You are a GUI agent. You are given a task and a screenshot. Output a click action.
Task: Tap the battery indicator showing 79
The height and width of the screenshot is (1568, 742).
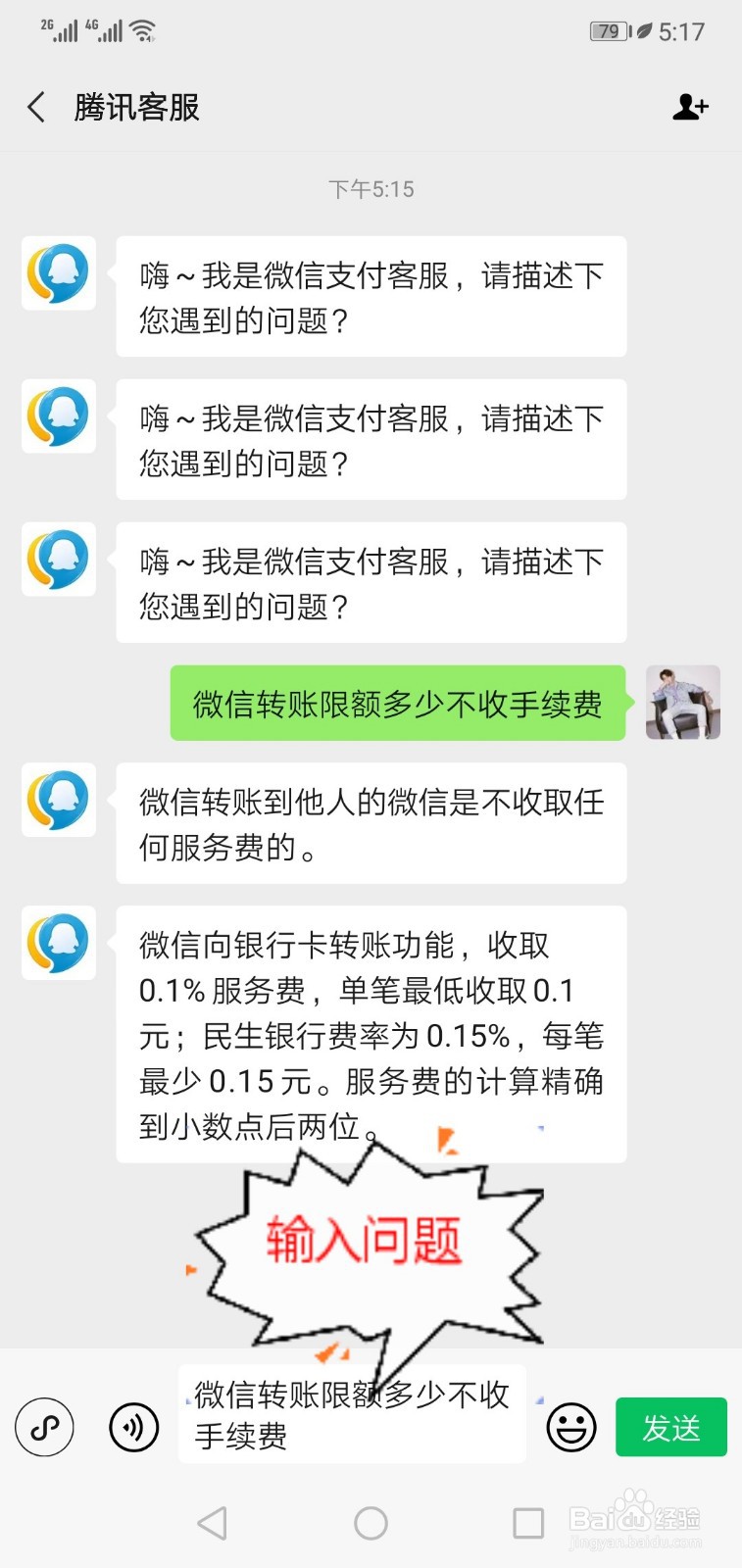pos(610,30)
